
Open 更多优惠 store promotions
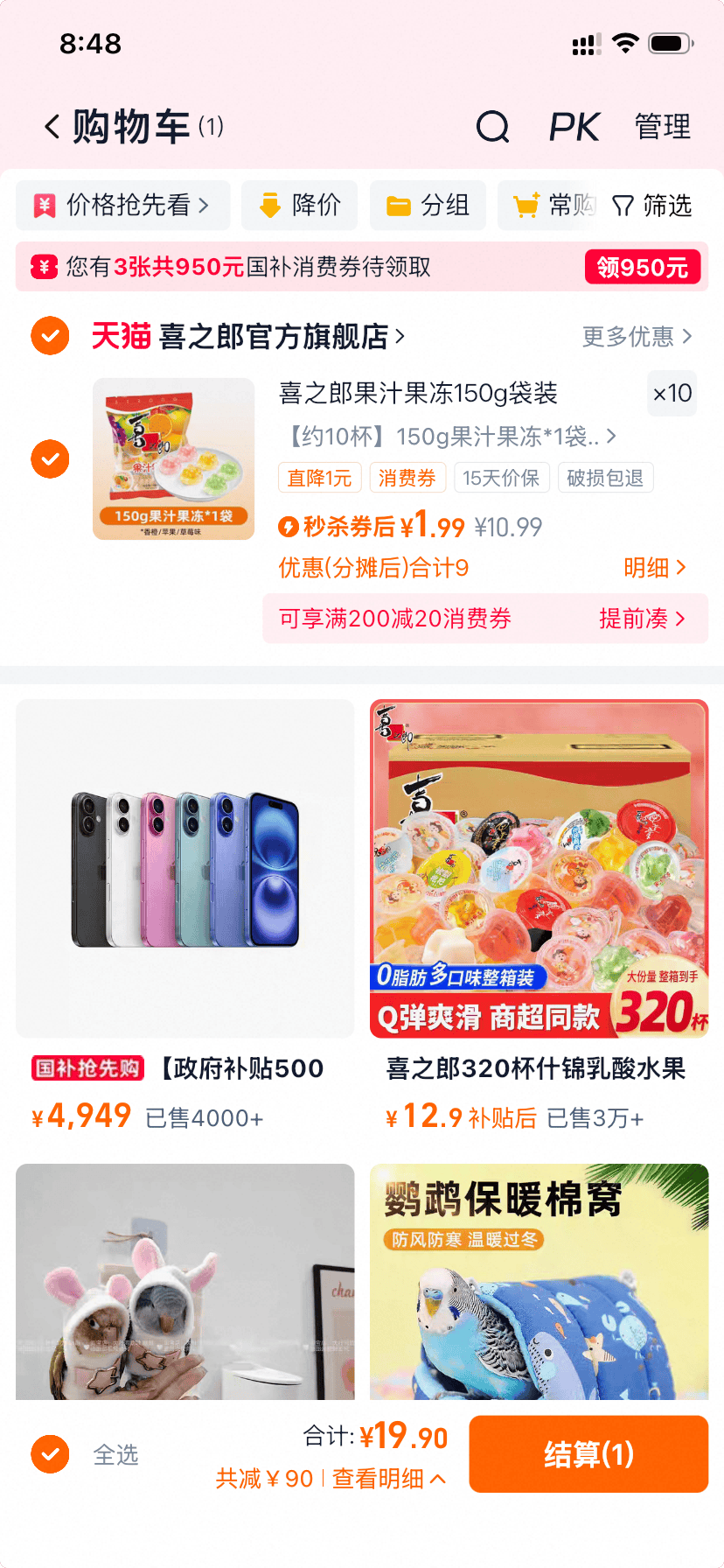click(x=636, y=337)
